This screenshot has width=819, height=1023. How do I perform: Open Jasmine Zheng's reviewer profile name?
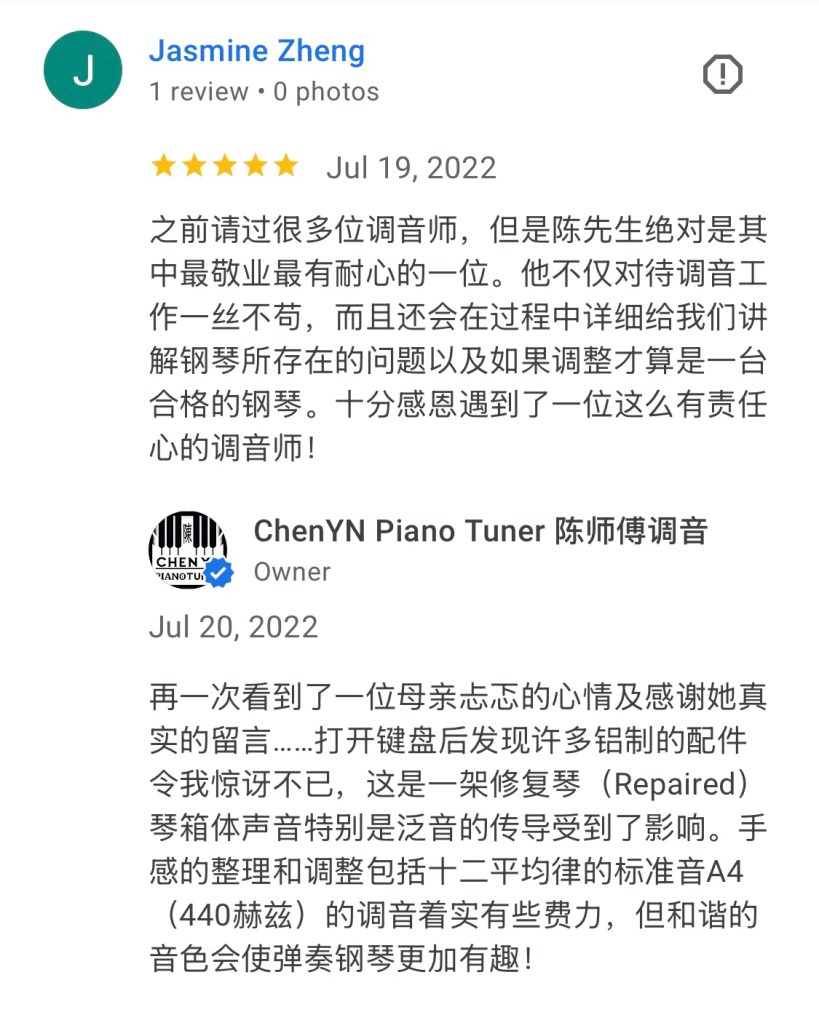(x=256, y=51)
